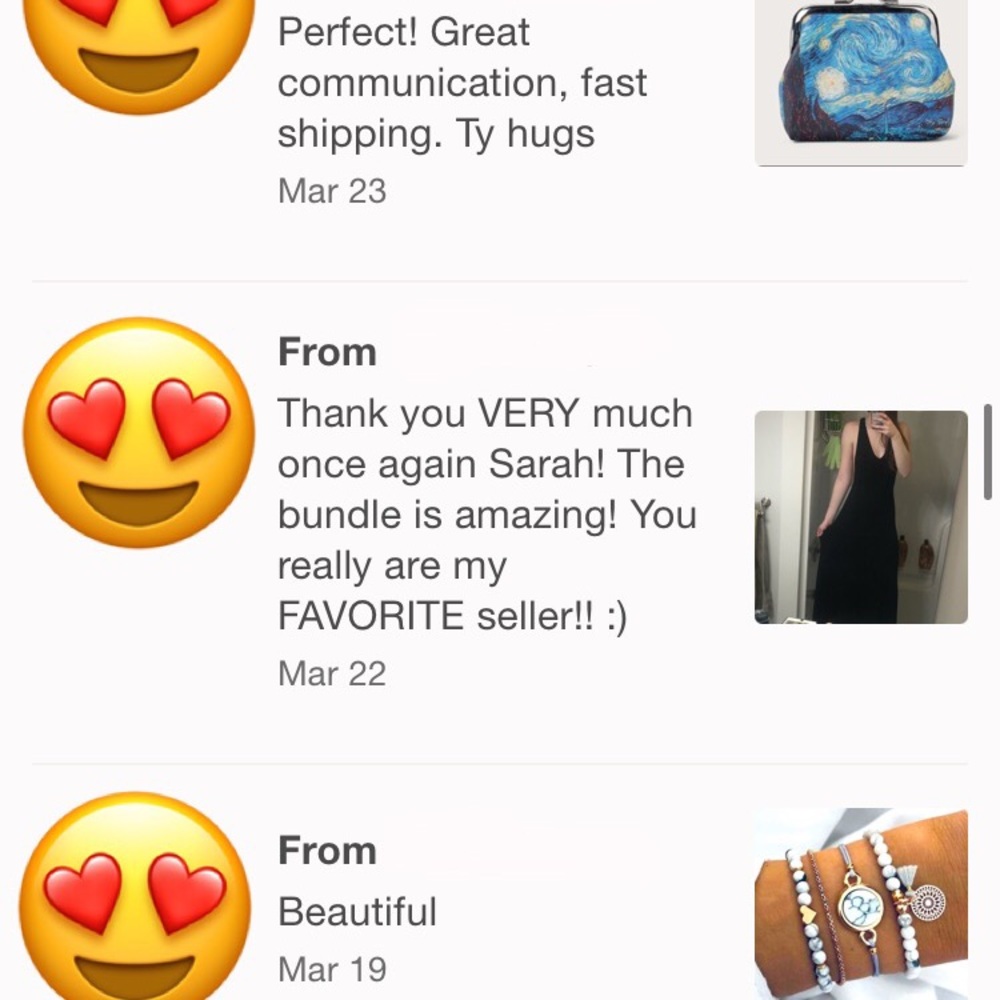The height and width of the screenshot is (1000, 1000).
Task: View the black dress item thumbnail
Action: (861, 517)
